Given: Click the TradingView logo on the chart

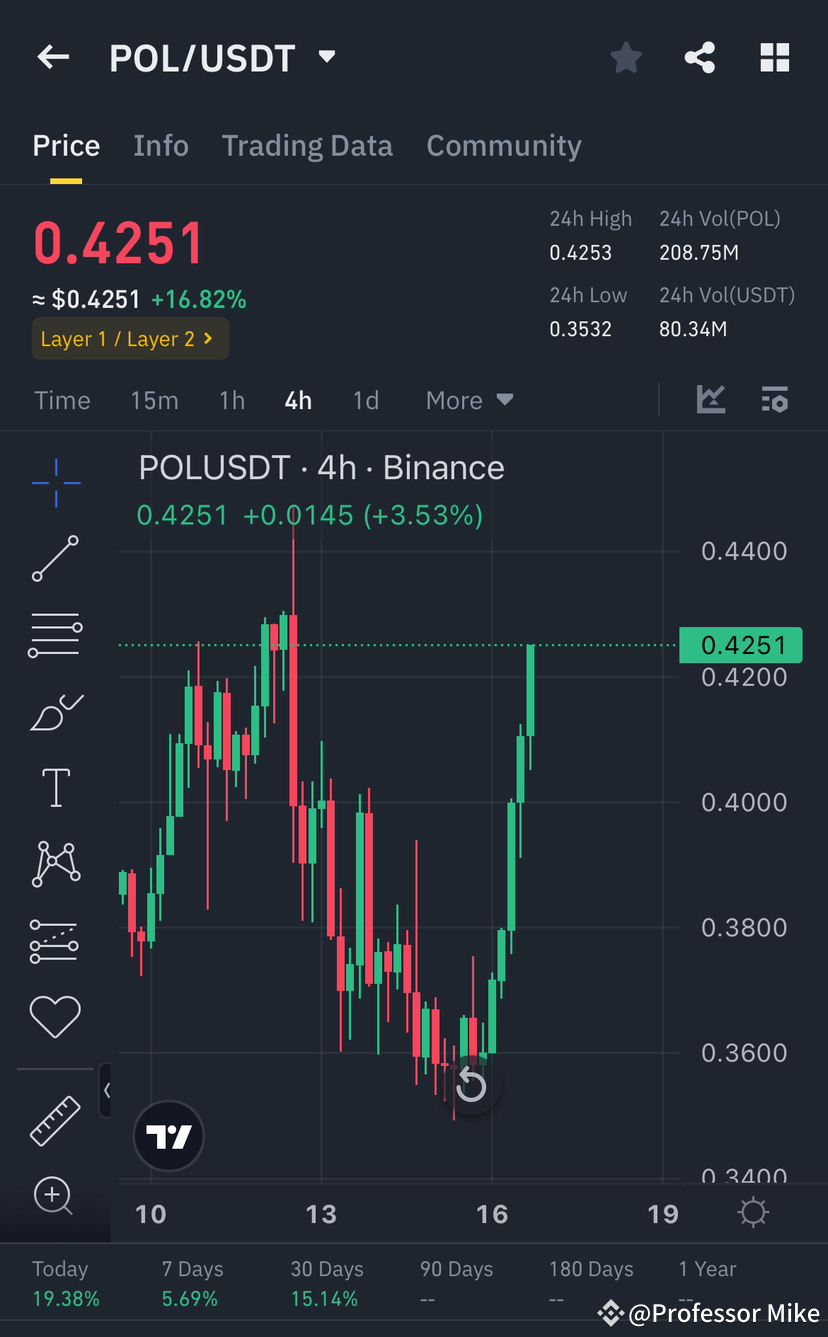Looking at the screenshot, I should click(168, 1136).
